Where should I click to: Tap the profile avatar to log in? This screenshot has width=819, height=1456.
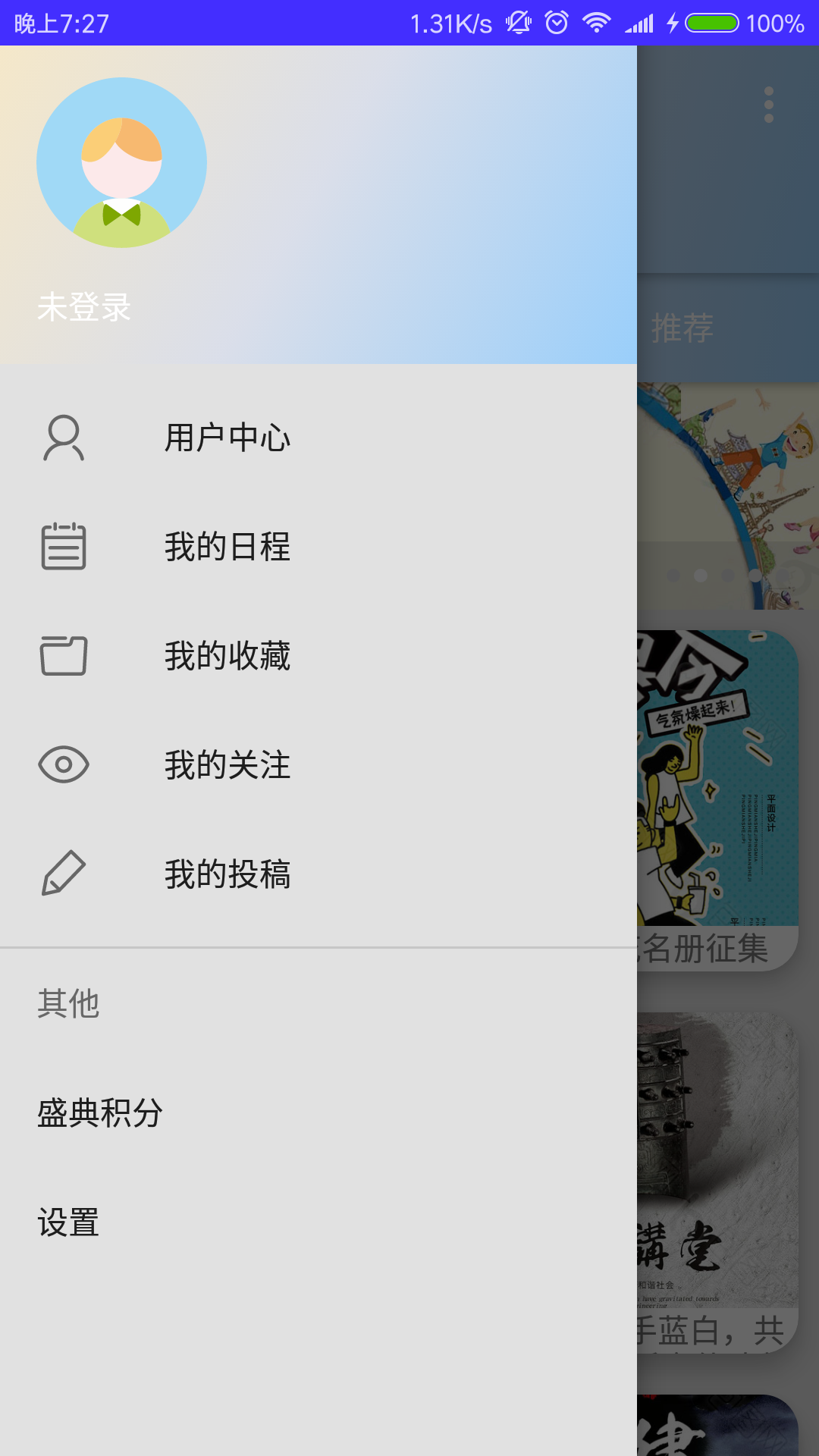(121, 162)
